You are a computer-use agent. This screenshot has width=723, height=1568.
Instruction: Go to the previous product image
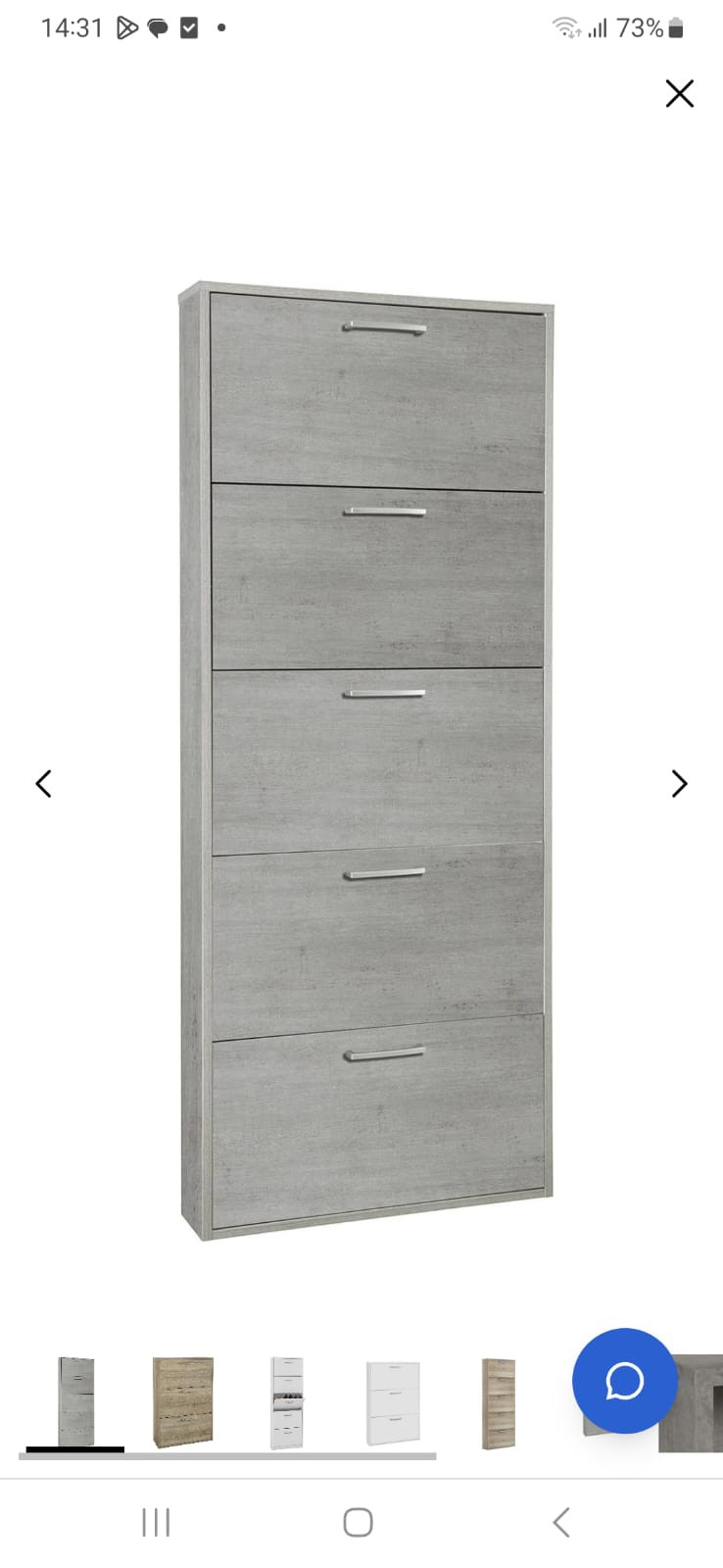coord(44,784)
